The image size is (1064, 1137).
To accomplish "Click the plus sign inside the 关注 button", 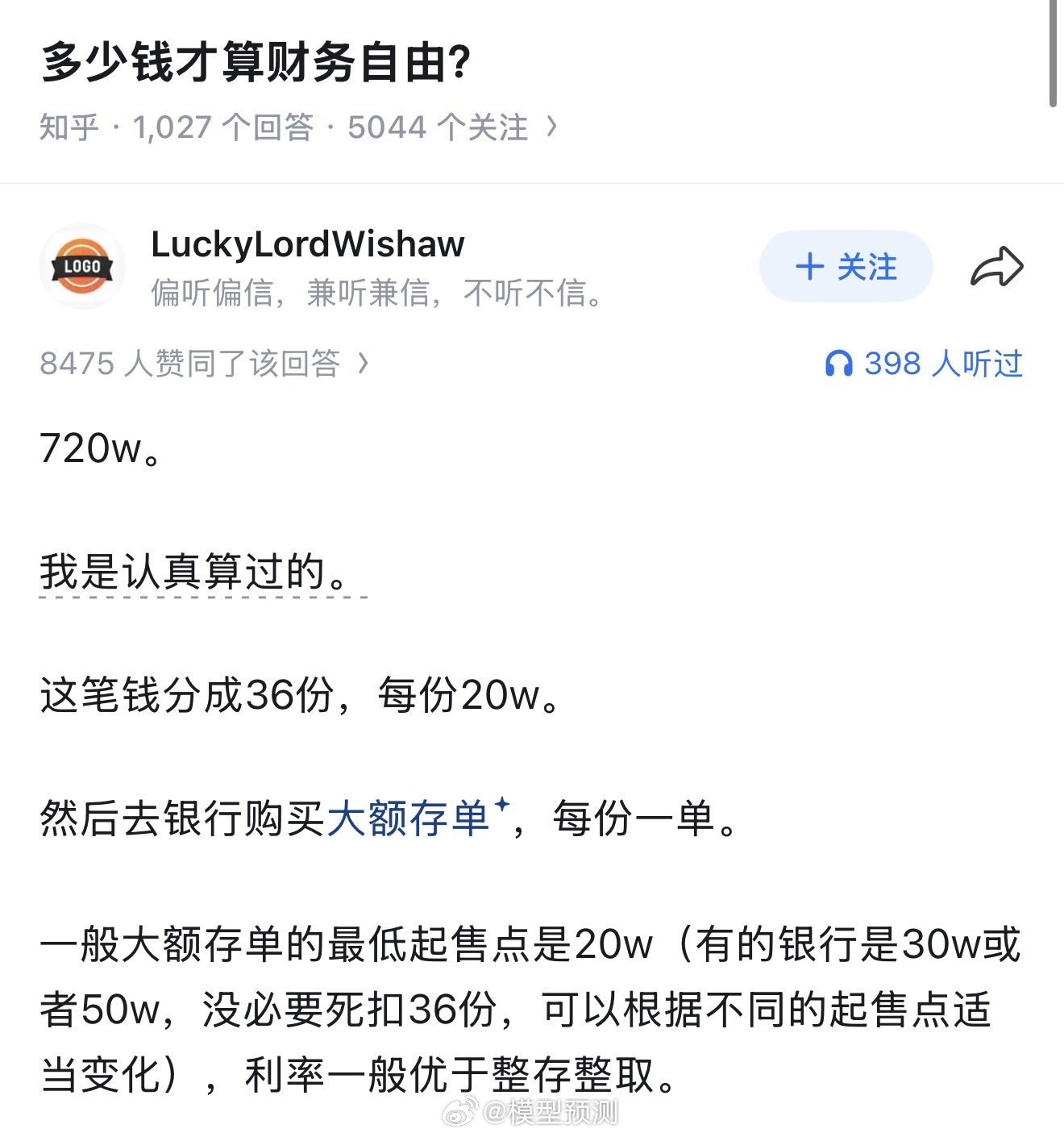I will (x=809, y=267).
